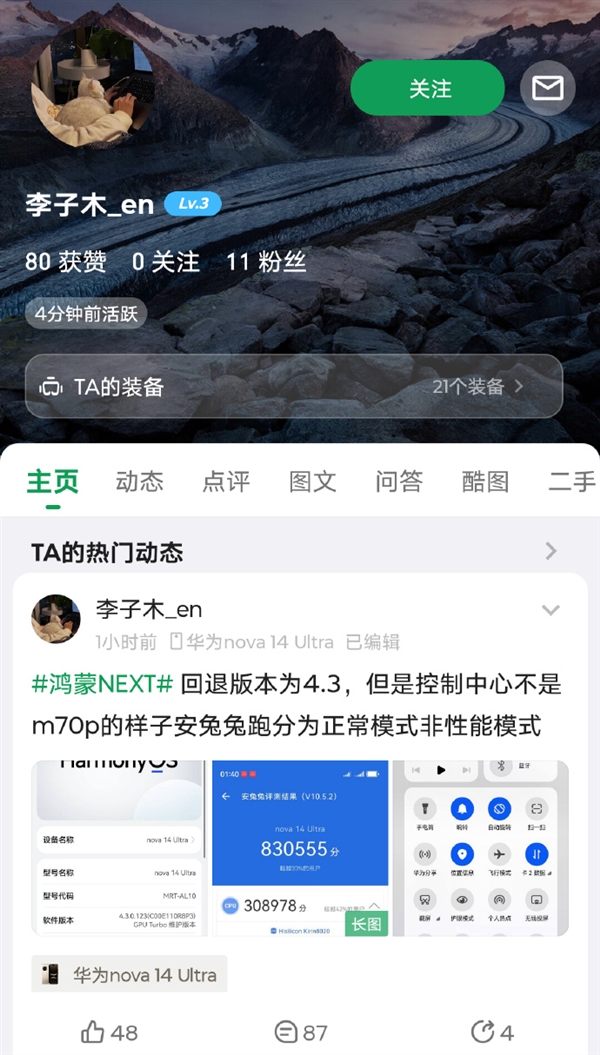View the HarmonyOS device info image
This screenshot has width=600, height=1055.
click(x=119, y=848)
